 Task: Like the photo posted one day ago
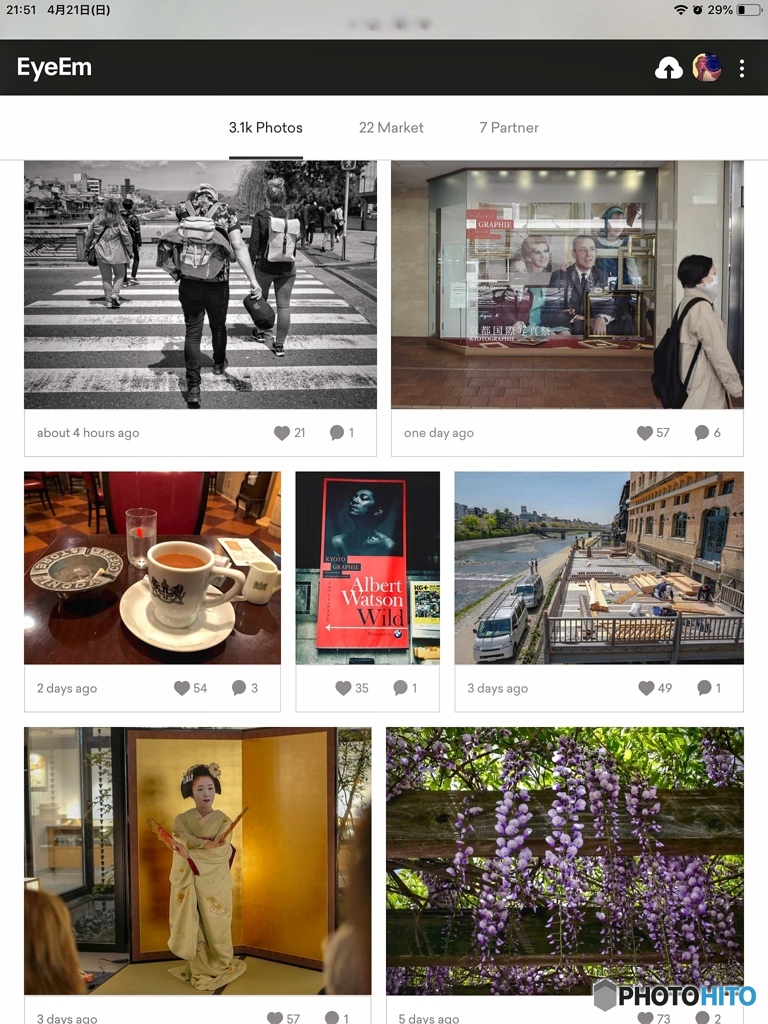(645, 433)
